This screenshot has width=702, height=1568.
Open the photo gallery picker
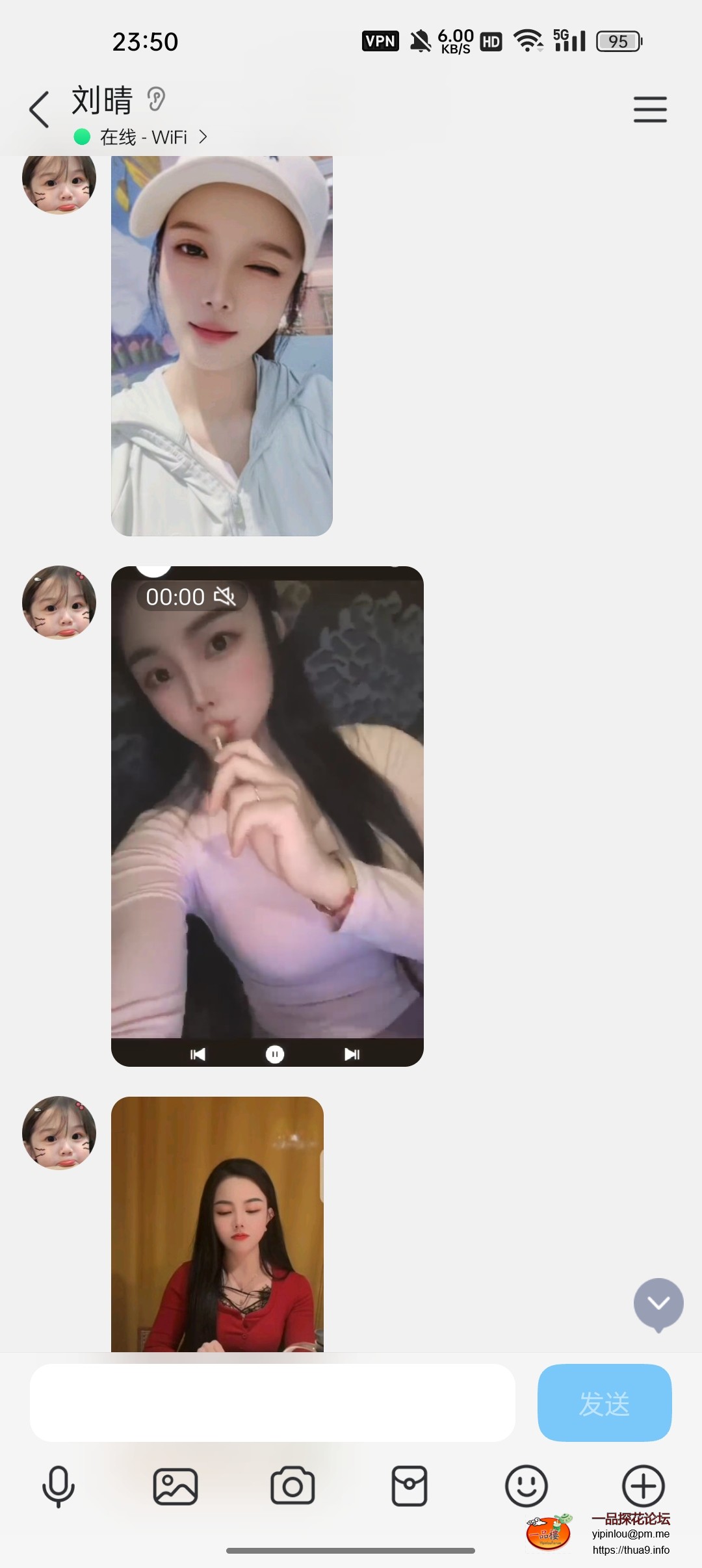tap(175, 1486)
